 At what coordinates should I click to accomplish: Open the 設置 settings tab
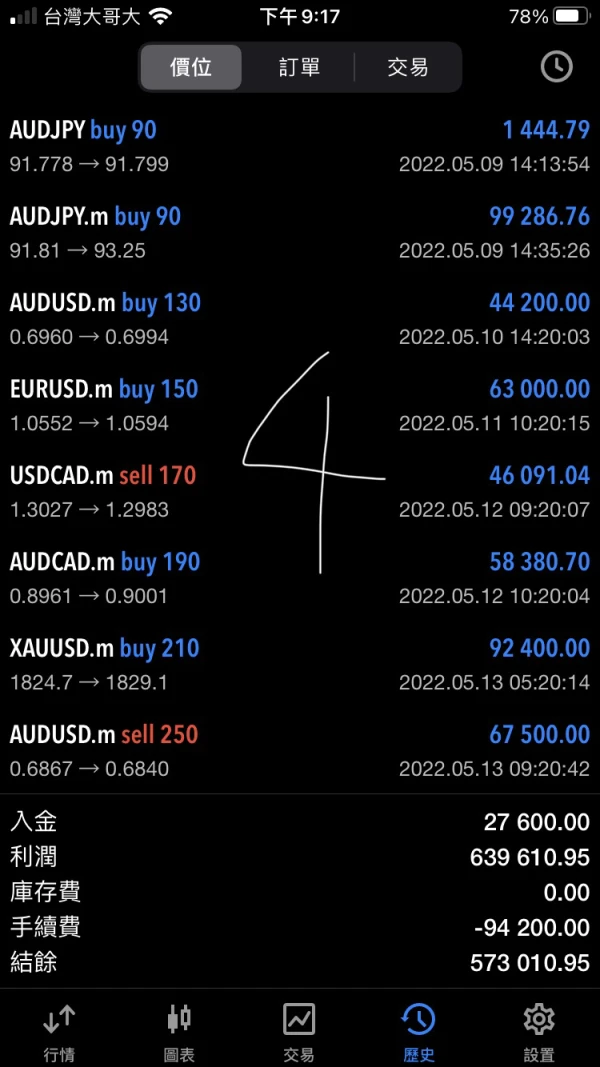[539, 1031]
